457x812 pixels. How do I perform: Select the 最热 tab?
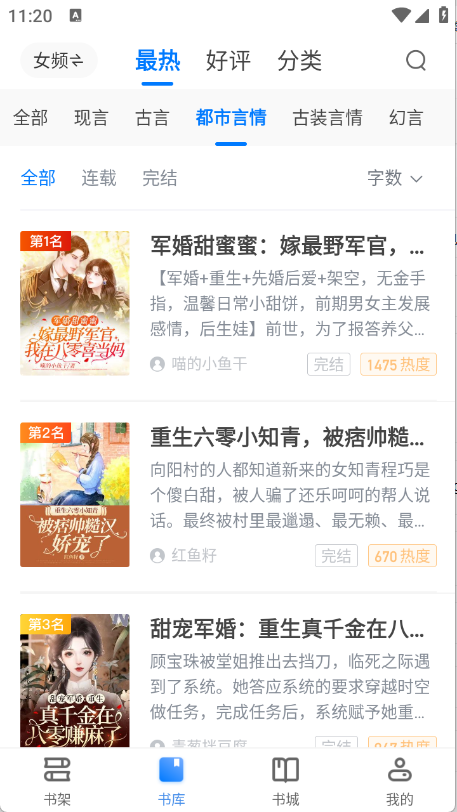(158, 61)
